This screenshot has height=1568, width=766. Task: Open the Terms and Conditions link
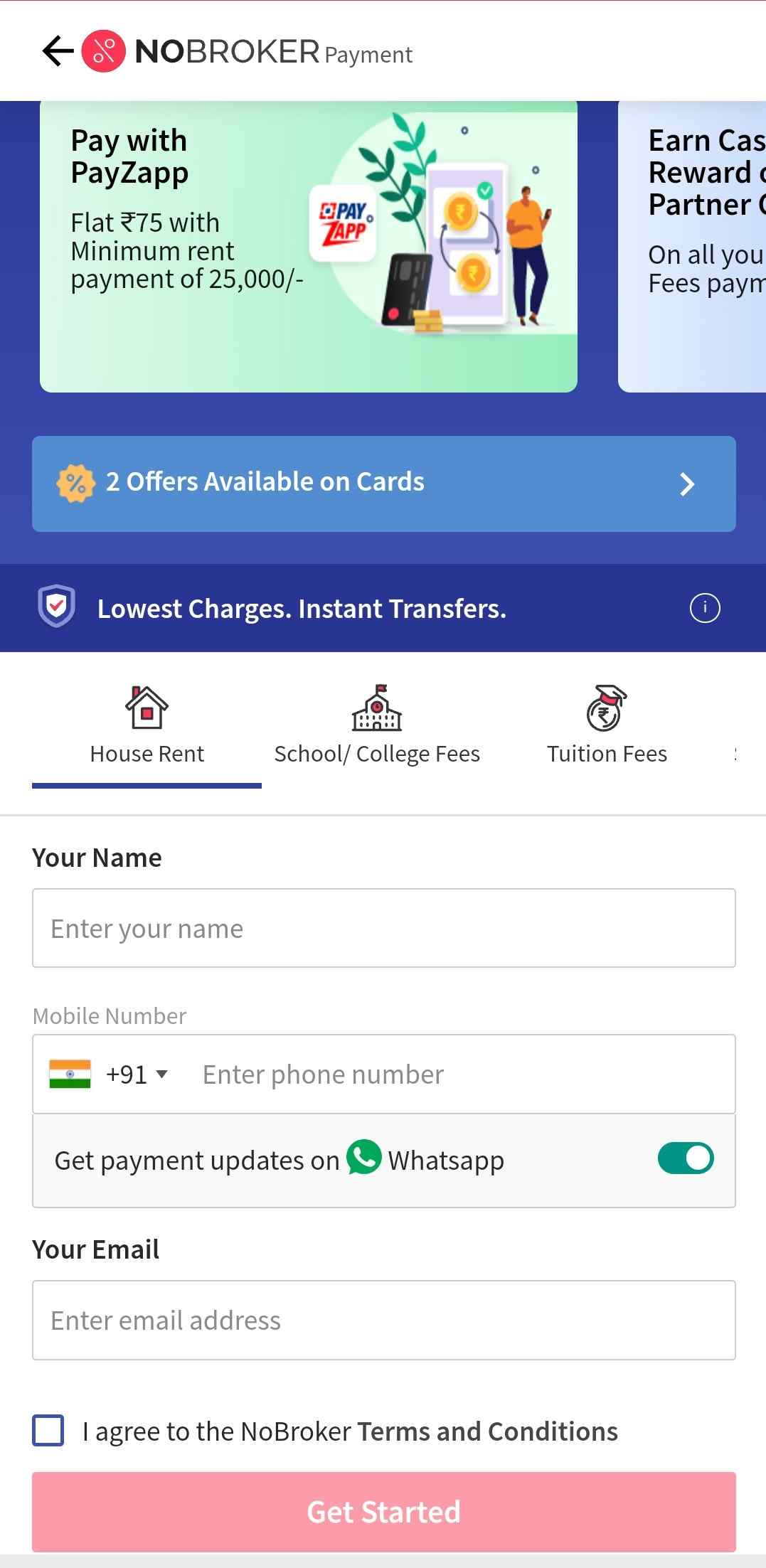pos(487,1431)
